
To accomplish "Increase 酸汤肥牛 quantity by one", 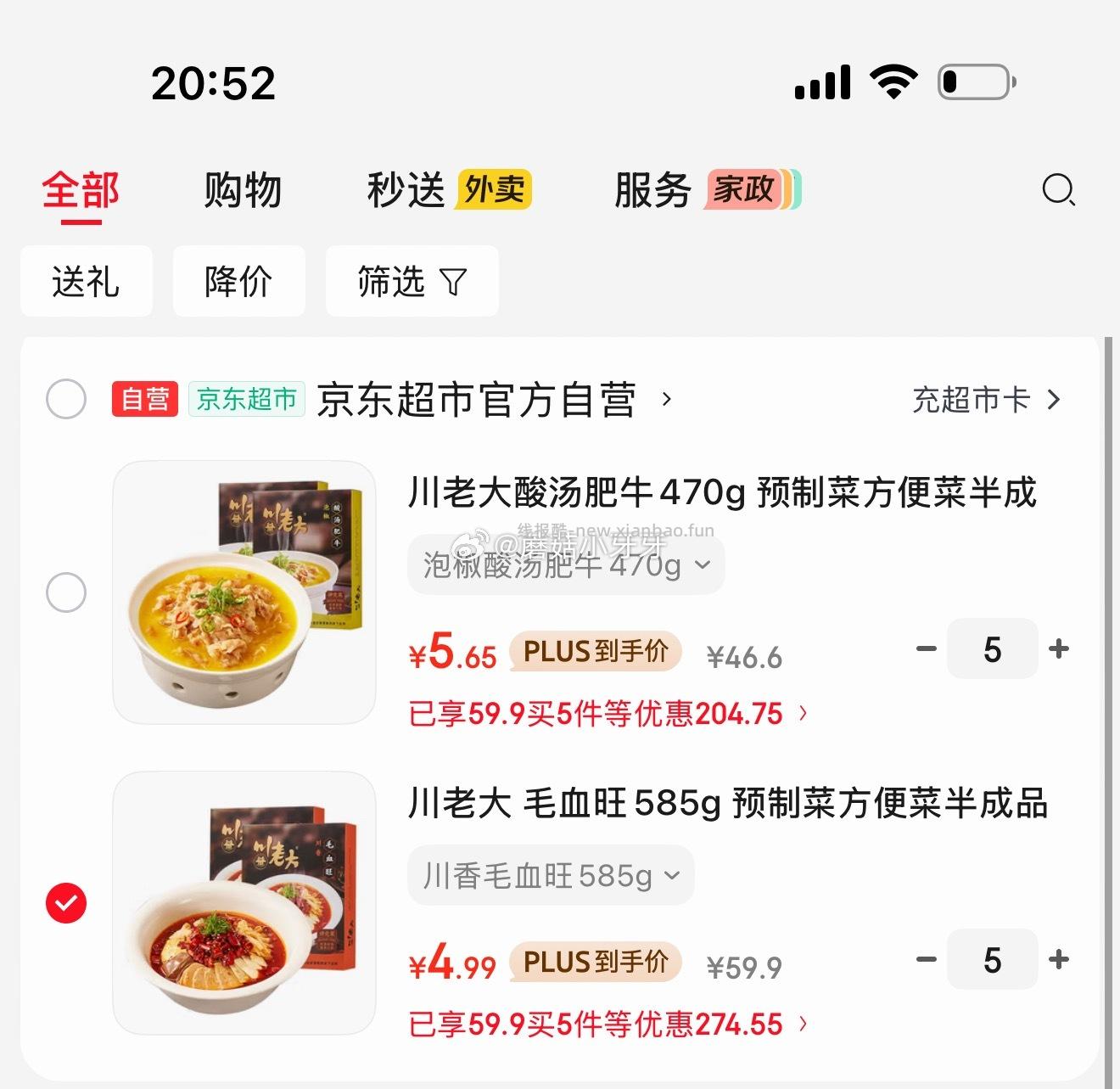I will (1059, 649).
